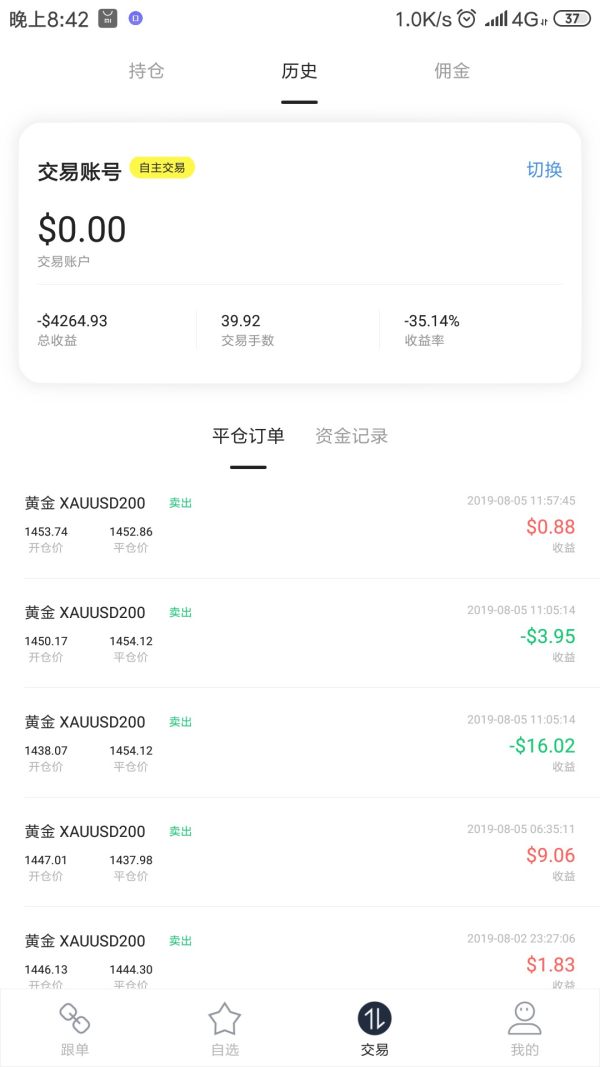Show the 平仓订单 list

(x=248, y=436)
